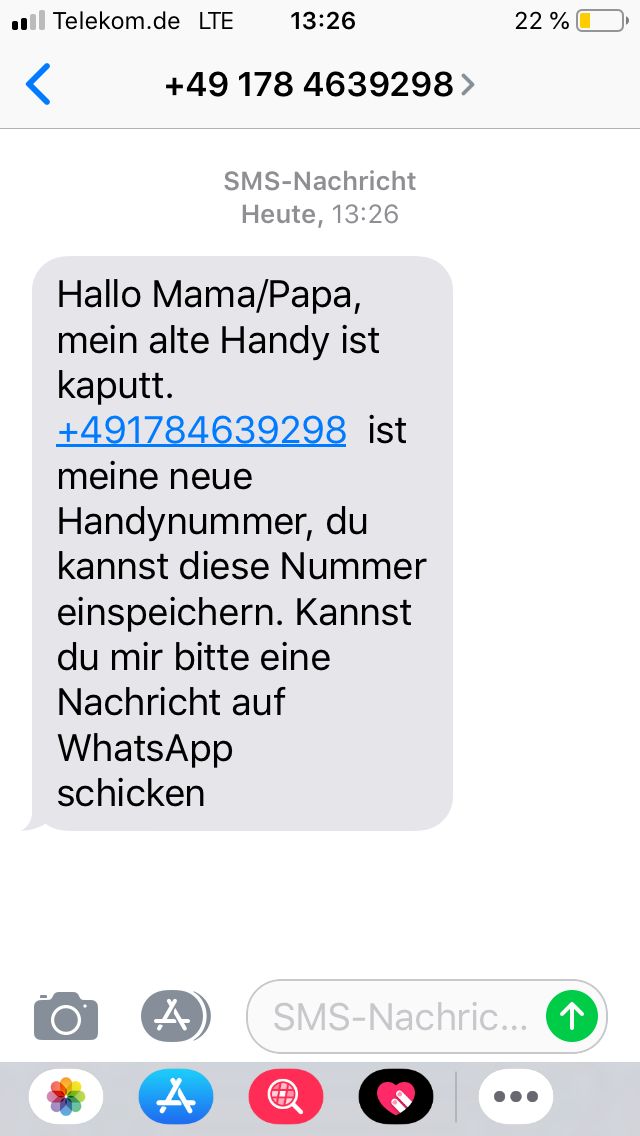Open the camera to attach a photo

pos(66,1017)
